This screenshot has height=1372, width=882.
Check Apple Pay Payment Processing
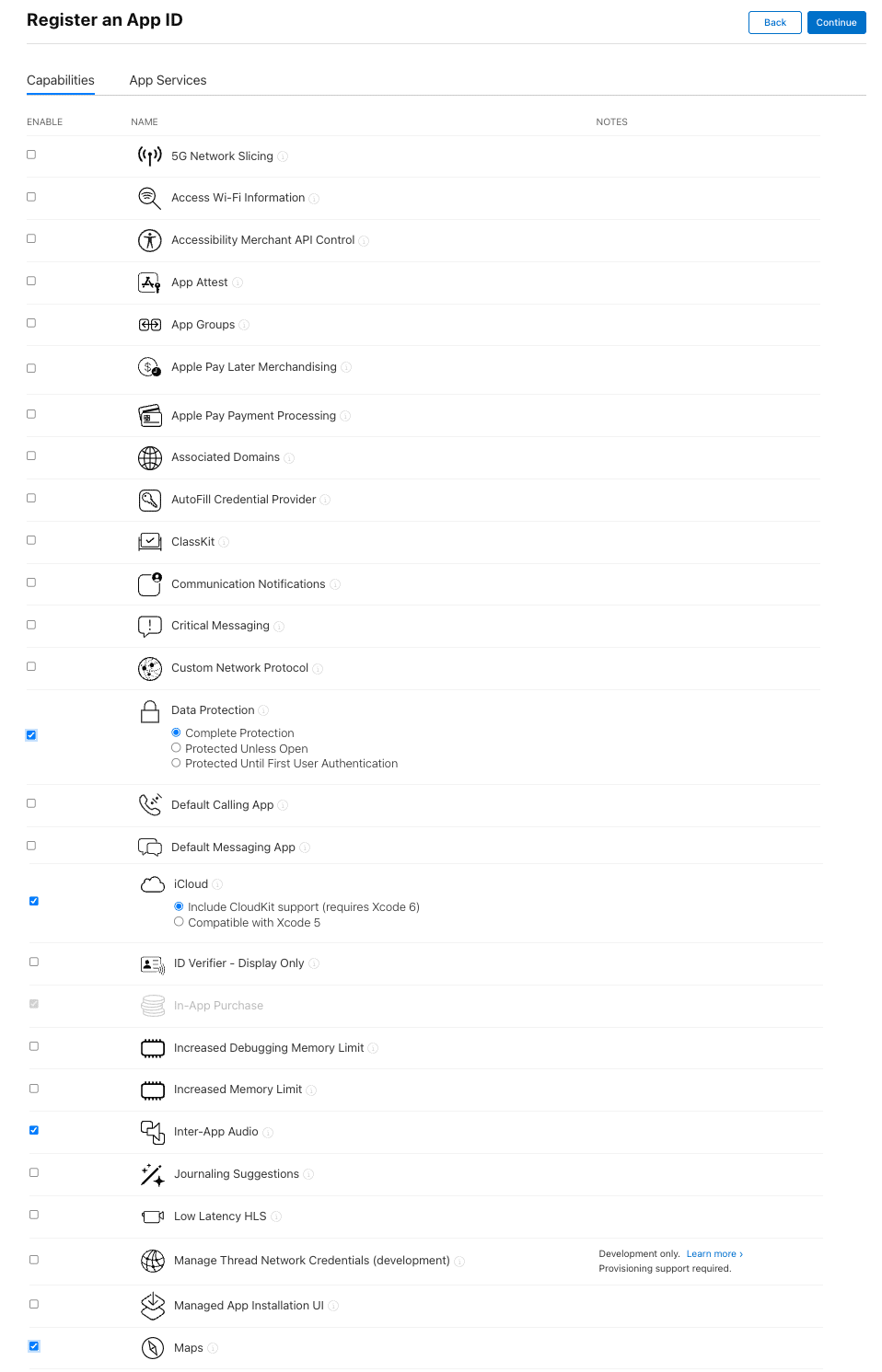click(x=31, y=414)
